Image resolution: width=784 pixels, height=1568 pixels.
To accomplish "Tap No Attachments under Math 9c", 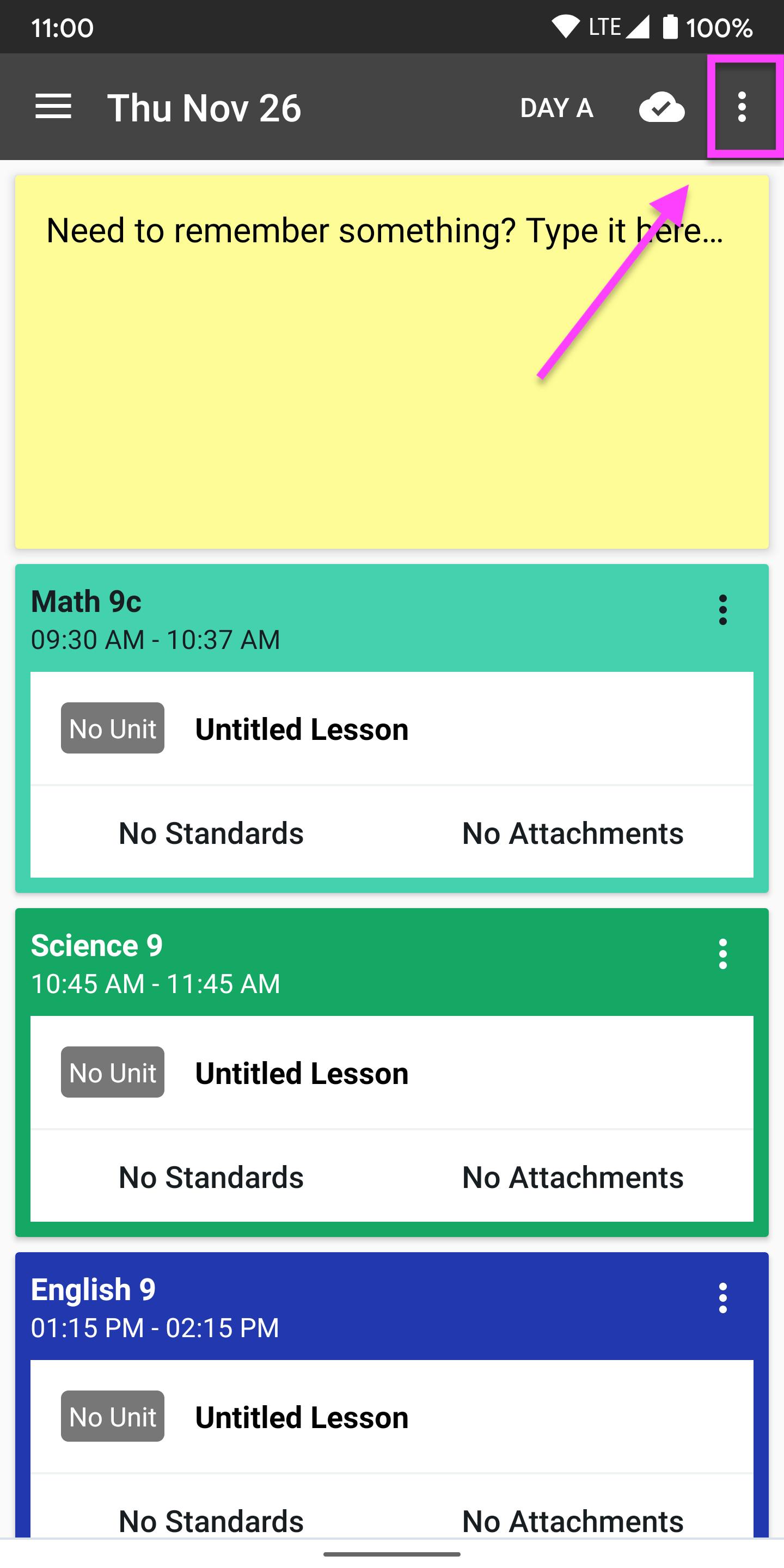I will (x=573, y=832).
